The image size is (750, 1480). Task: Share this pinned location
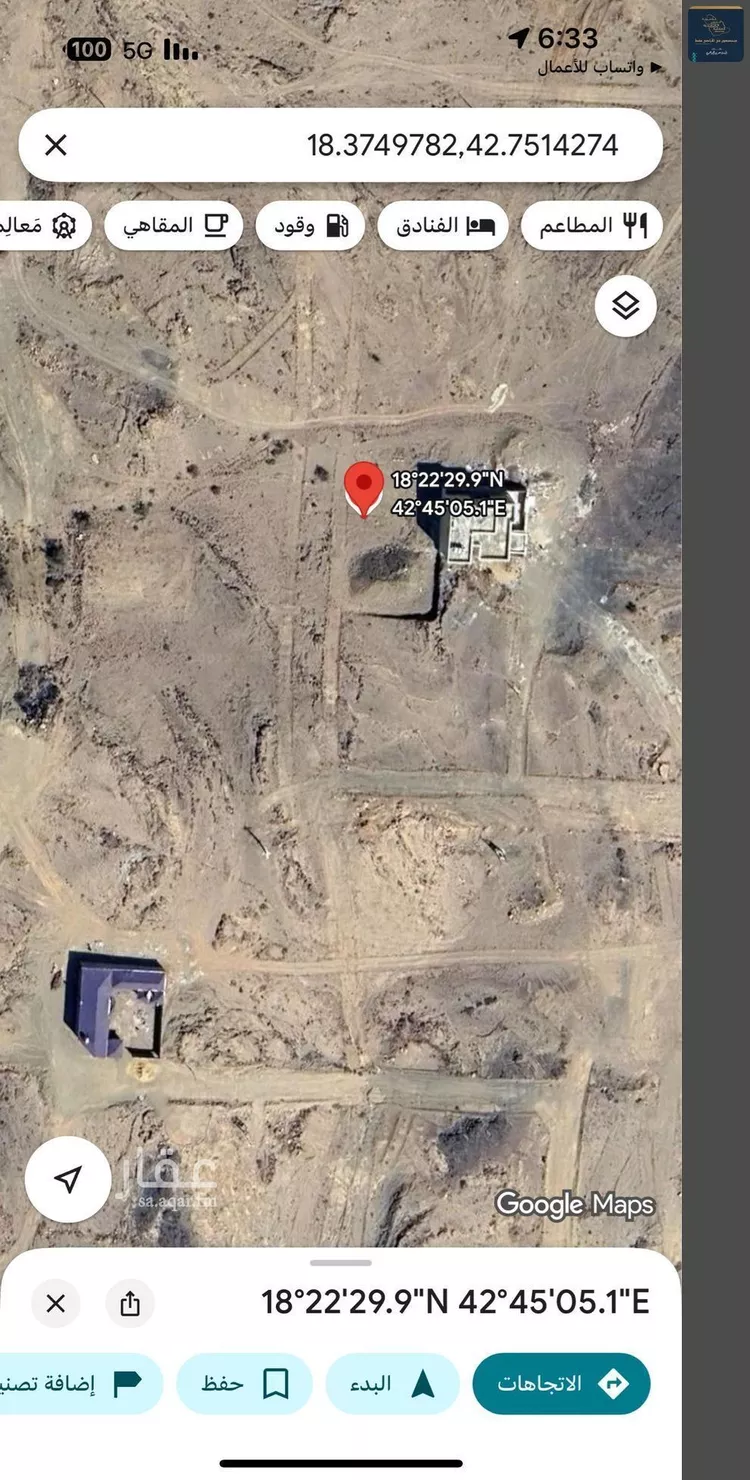coord(130,1303)
